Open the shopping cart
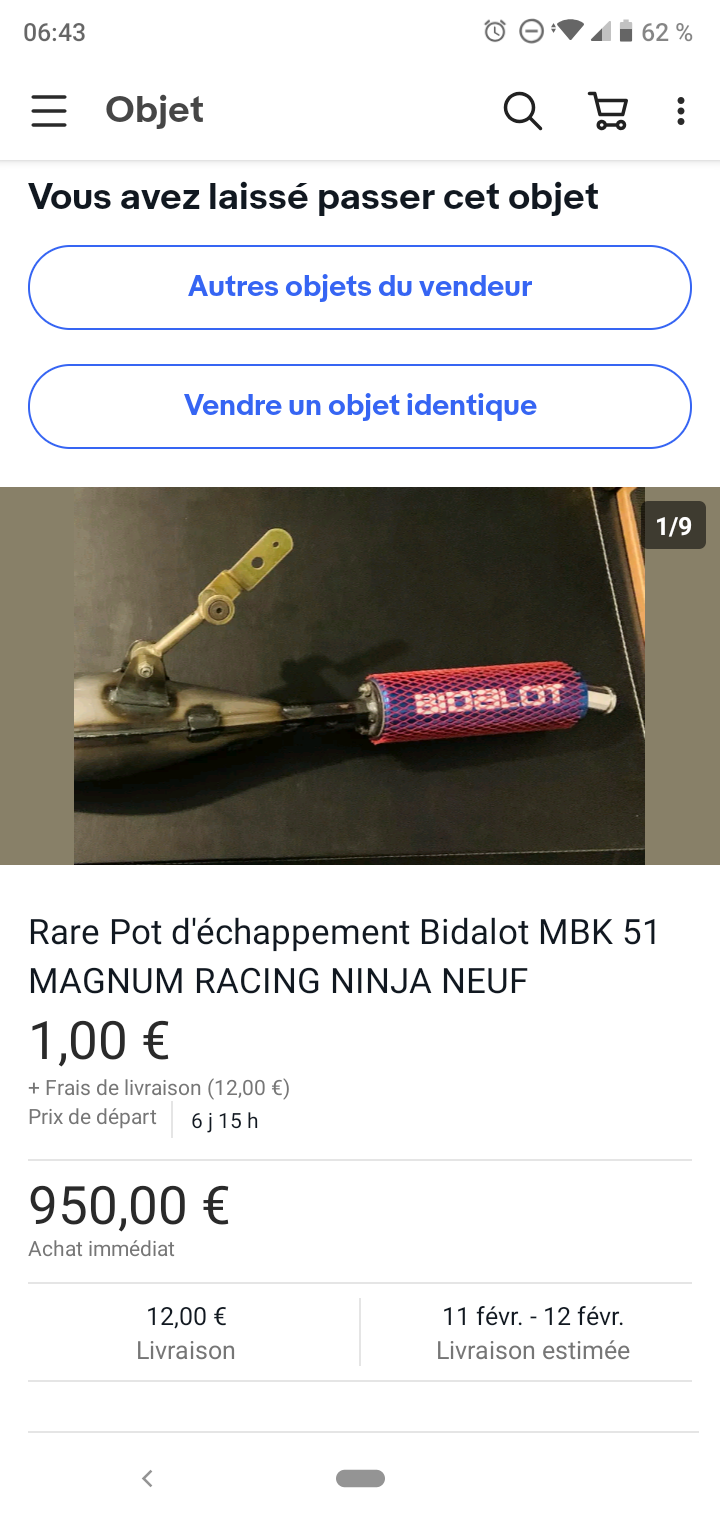Image resolution: width=720 pixels, height=1520 pixels. coord(607,110)
